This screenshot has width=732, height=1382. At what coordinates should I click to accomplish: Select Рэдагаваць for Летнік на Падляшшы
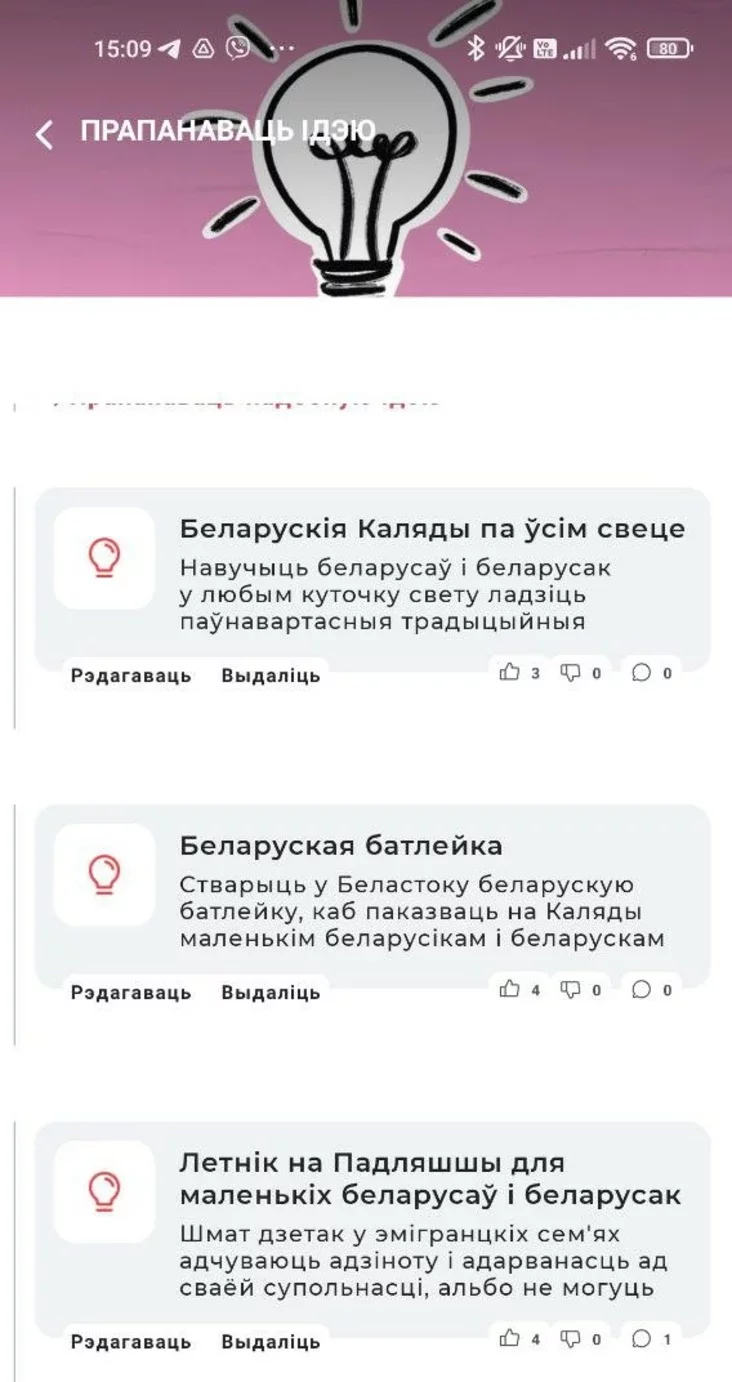pyautogui.click(x=130, y=1341)
